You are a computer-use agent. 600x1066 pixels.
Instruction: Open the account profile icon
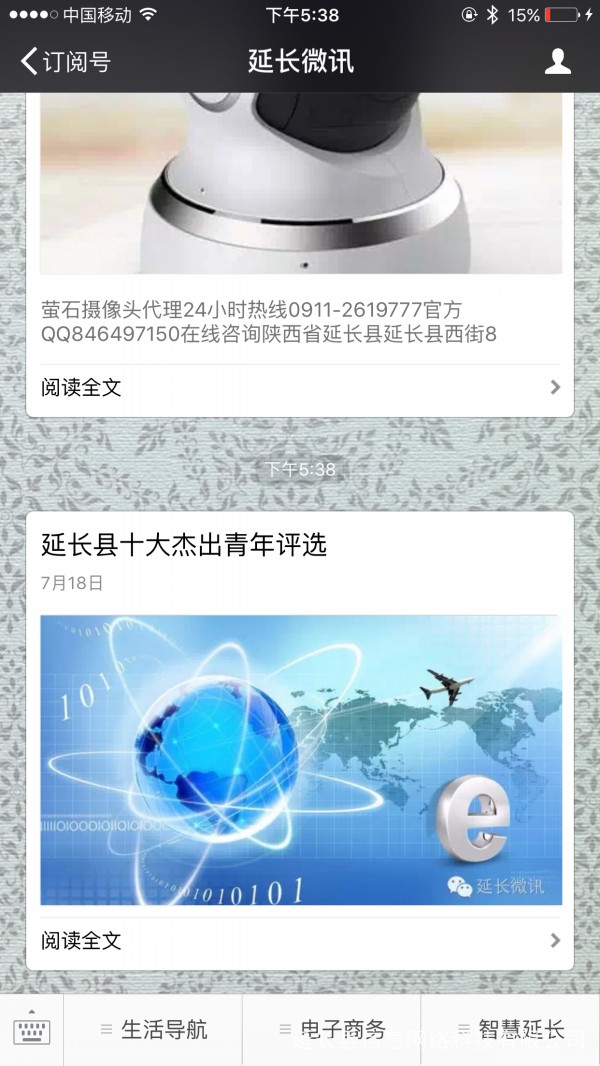[557, 62]
